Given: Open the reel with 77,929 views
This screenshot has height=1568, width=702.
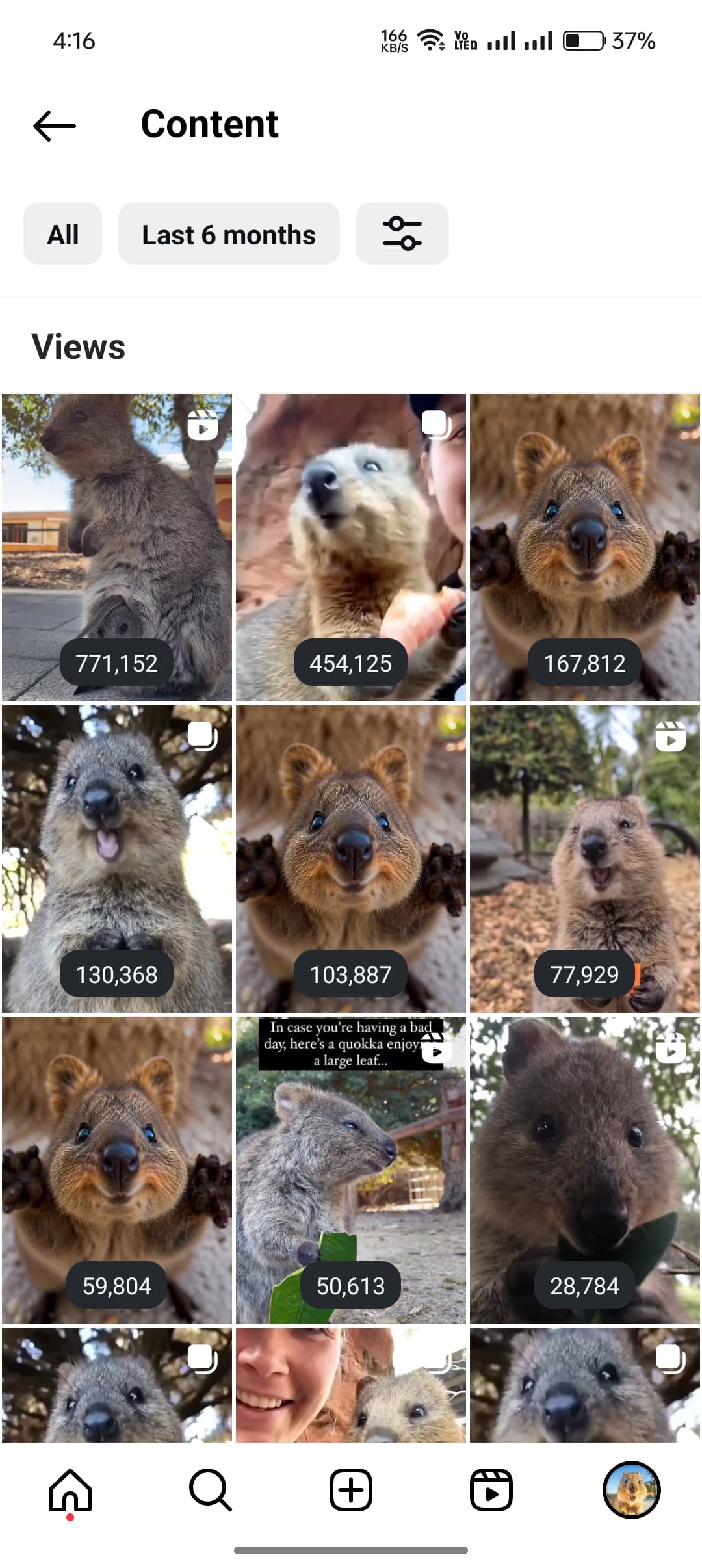Looking at the screenshot, I should [x=585, y=859].
